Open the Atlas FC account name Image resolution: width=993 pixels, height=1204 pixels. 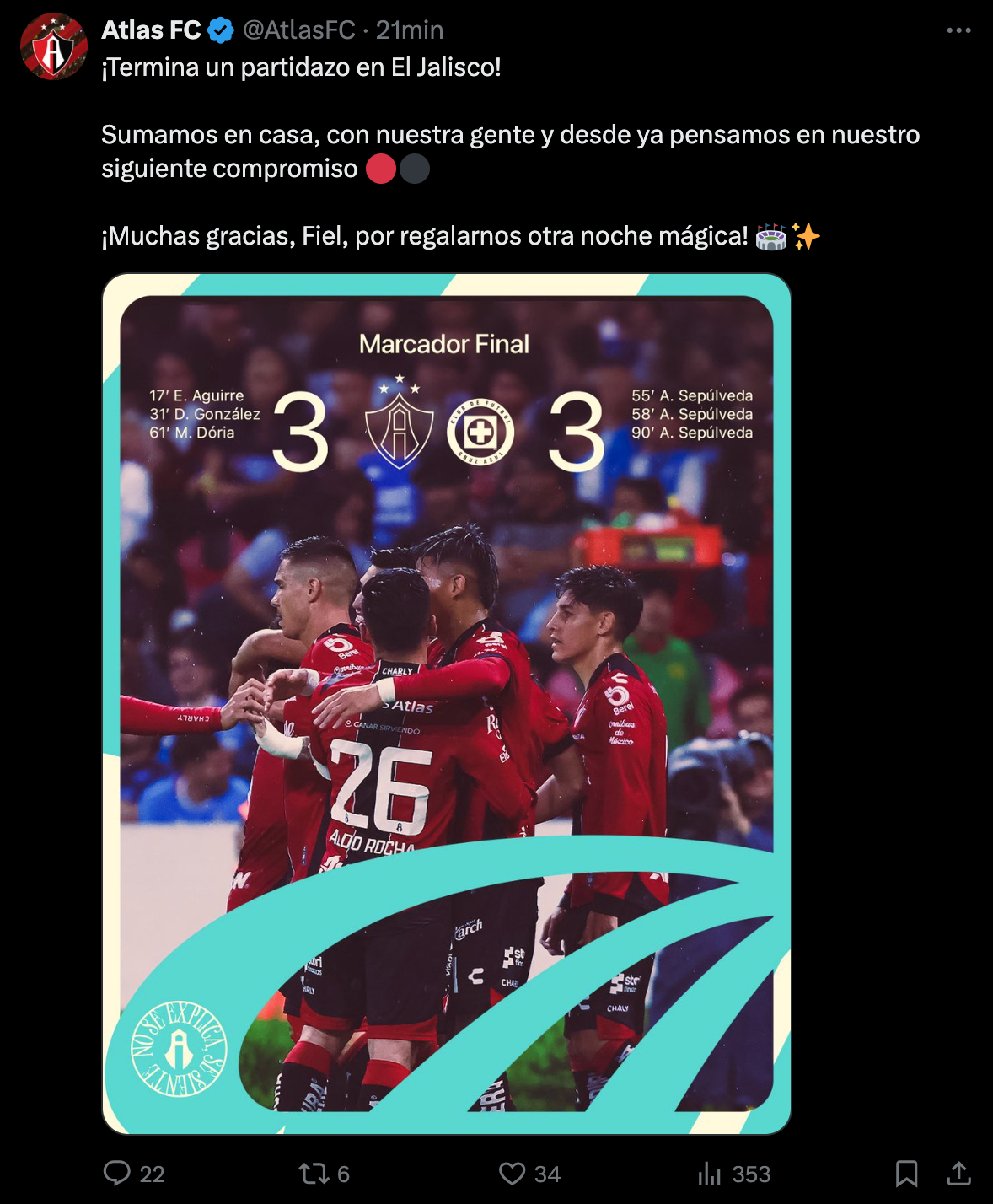coord(151,30)
